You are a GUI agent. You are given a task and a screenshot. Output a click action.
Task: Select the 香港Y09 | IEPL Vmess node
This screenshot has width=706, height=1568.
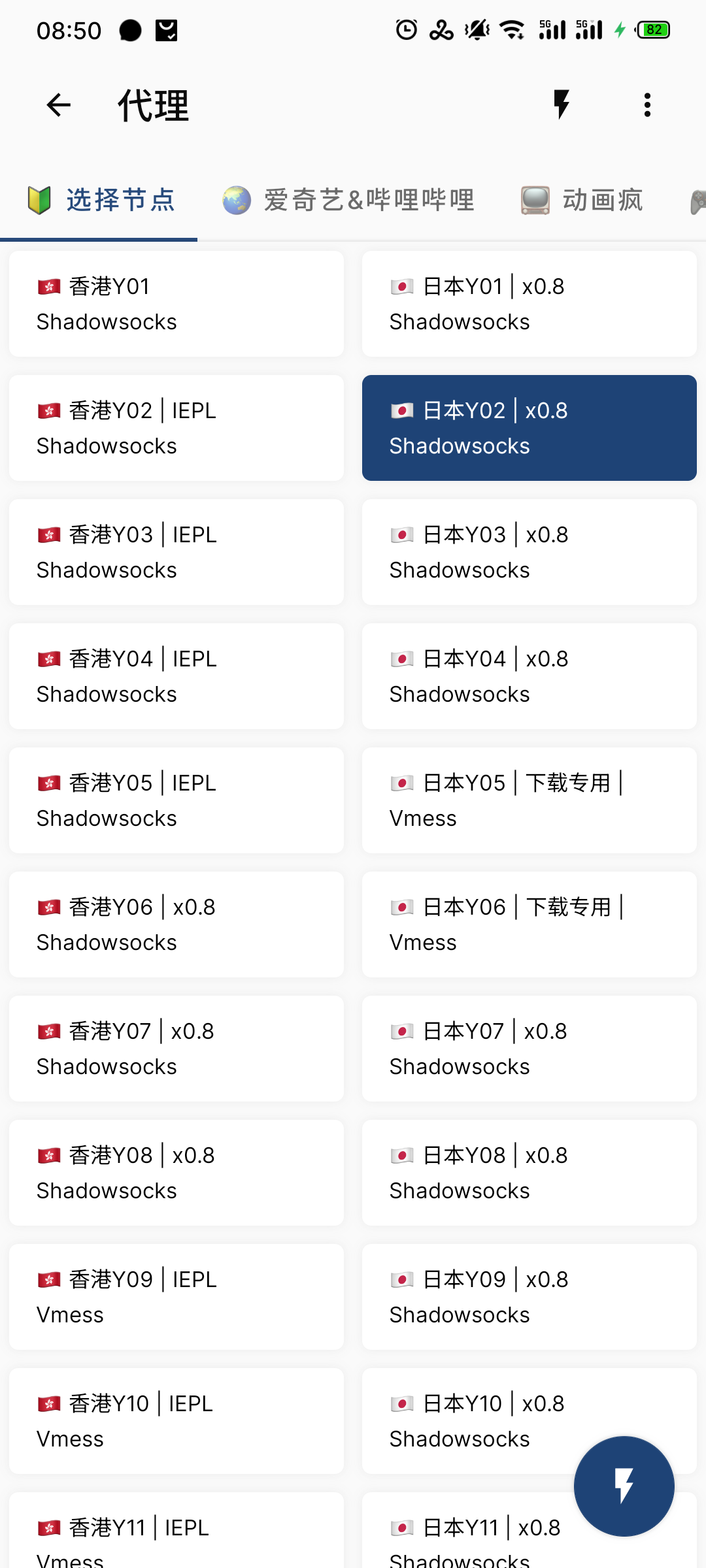[176, 1297]
